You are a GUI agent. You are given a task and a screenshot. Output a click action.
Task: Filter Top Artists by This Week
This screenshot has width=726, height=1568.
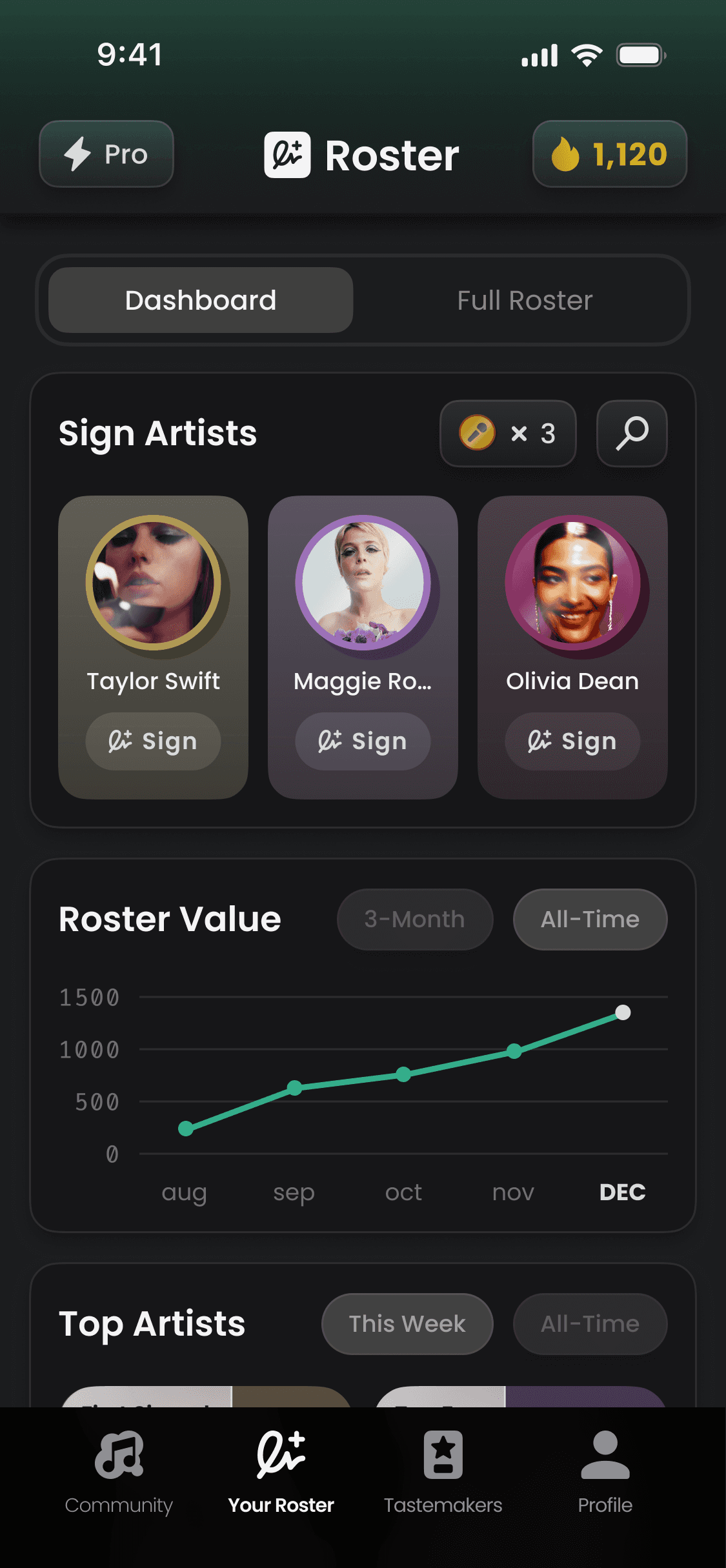click(407, 1323)
